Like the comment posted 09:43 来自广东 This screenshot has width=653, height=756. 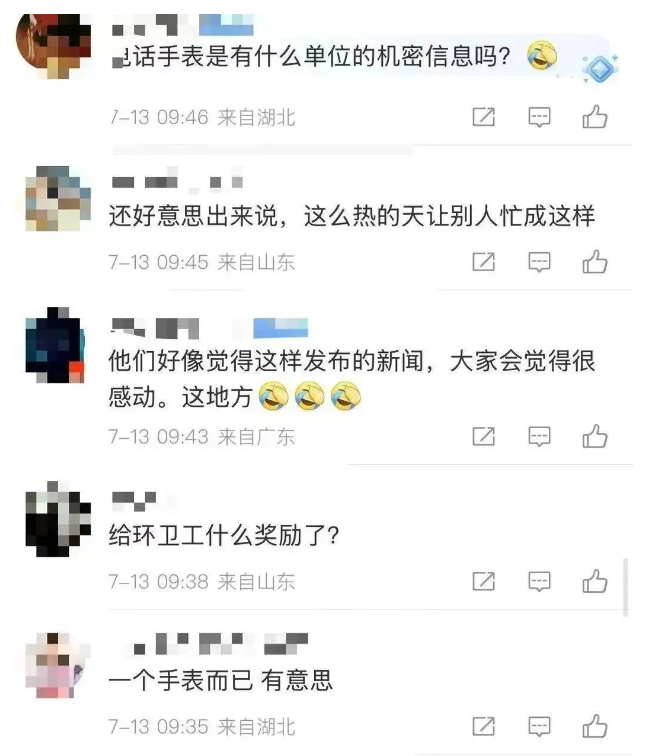[595, 436]
